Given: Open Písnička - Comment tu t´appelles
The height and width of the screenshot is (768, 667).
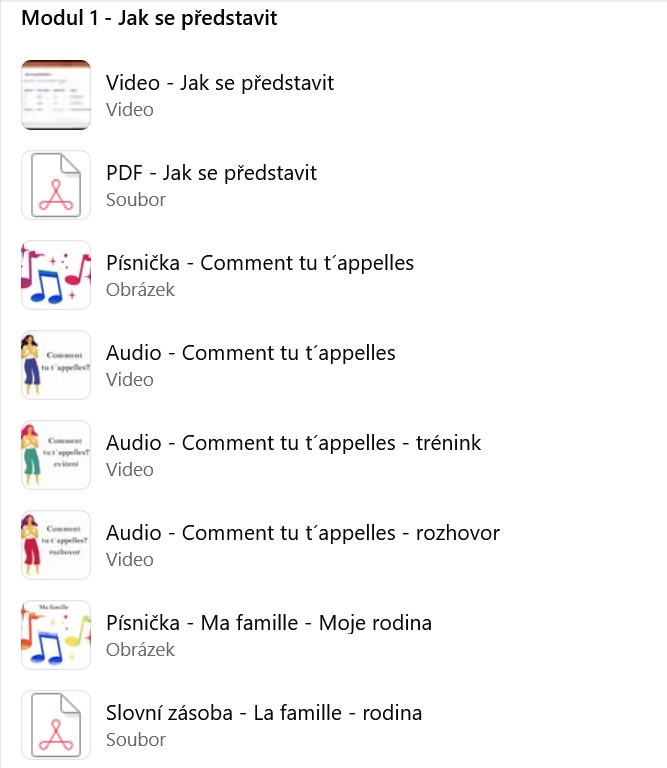Looking at the screenshot, I should tap(260, 263).
